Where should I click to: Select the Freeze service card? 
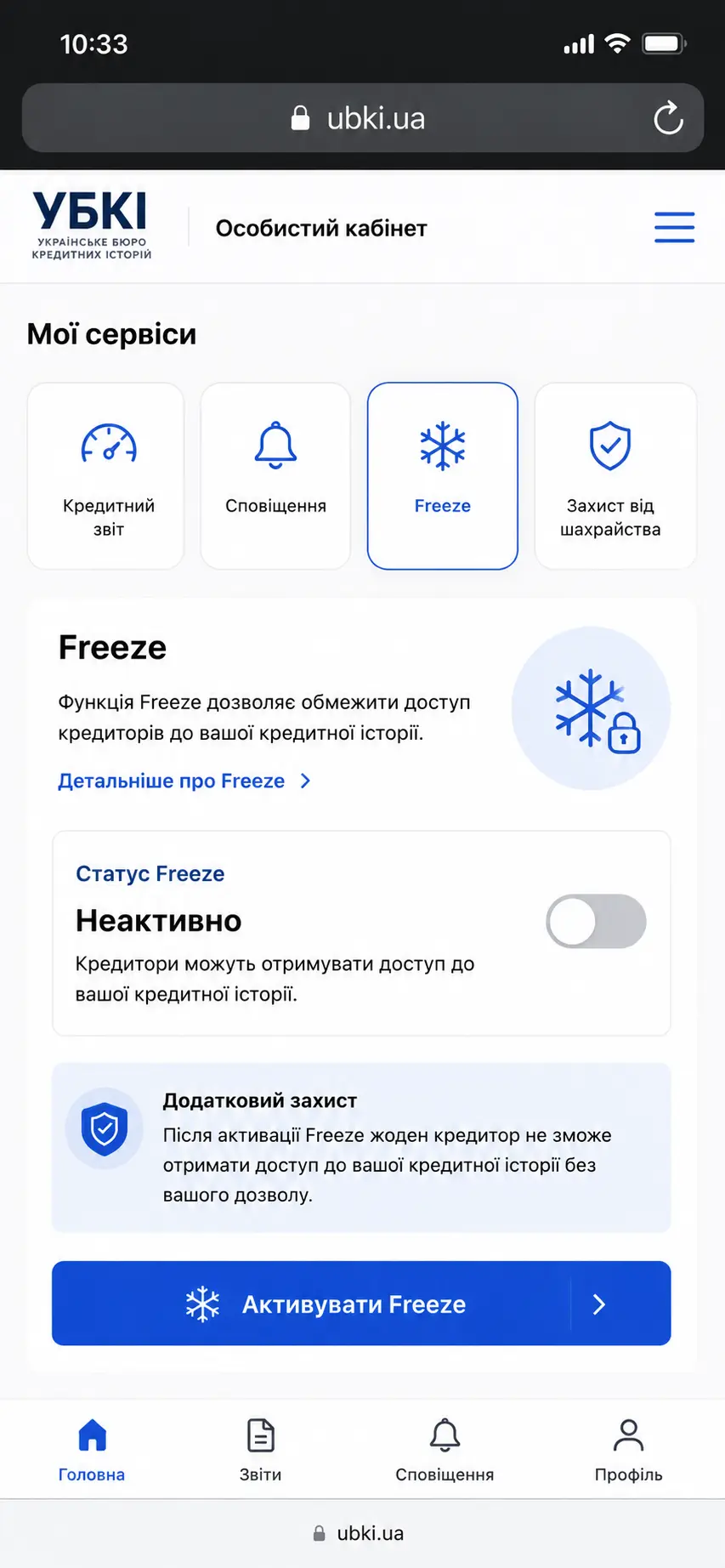point(443,476)
